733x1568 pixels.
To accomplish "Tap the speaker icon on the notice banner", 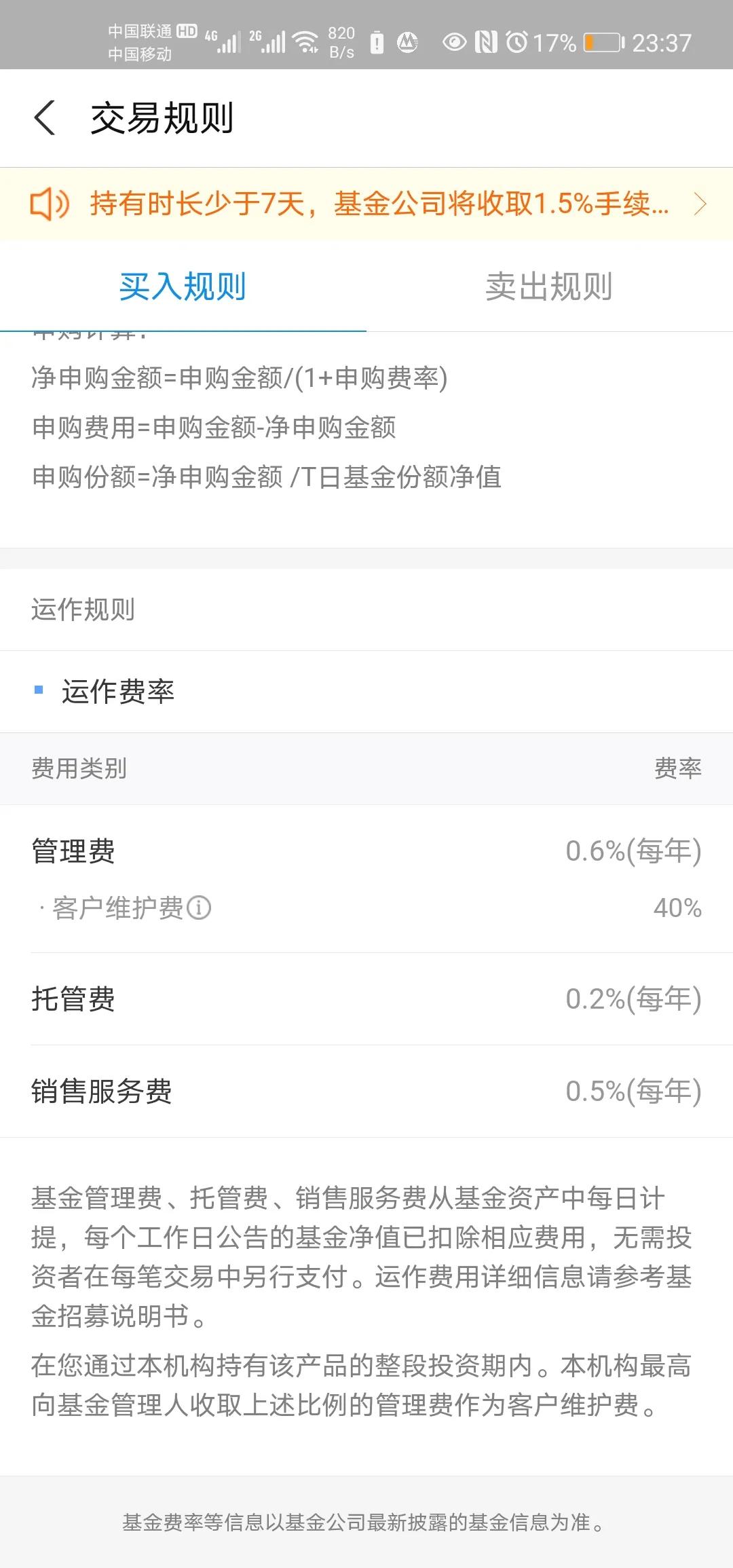I will click(49, 204).
